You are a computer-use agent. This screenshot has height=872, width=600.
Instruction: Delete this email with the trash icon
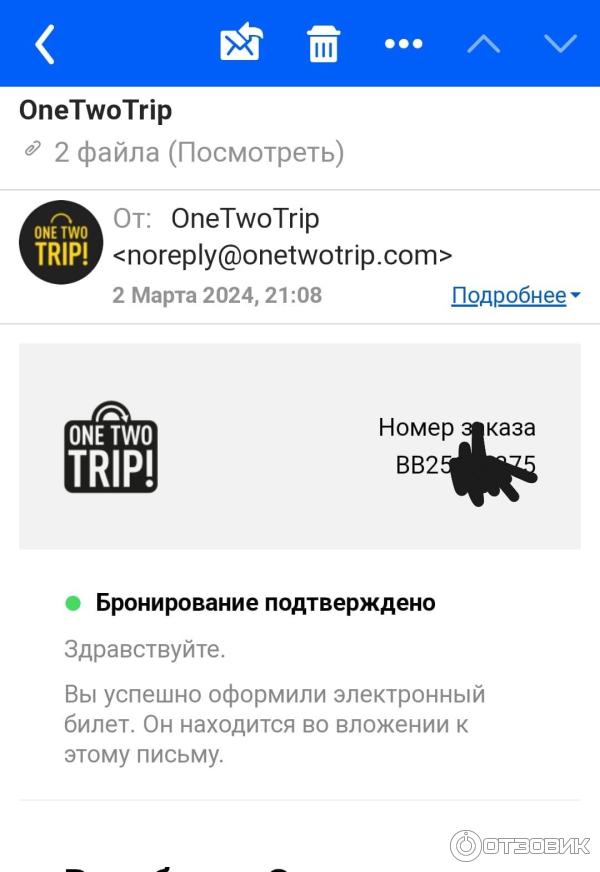tap(323, 44)
